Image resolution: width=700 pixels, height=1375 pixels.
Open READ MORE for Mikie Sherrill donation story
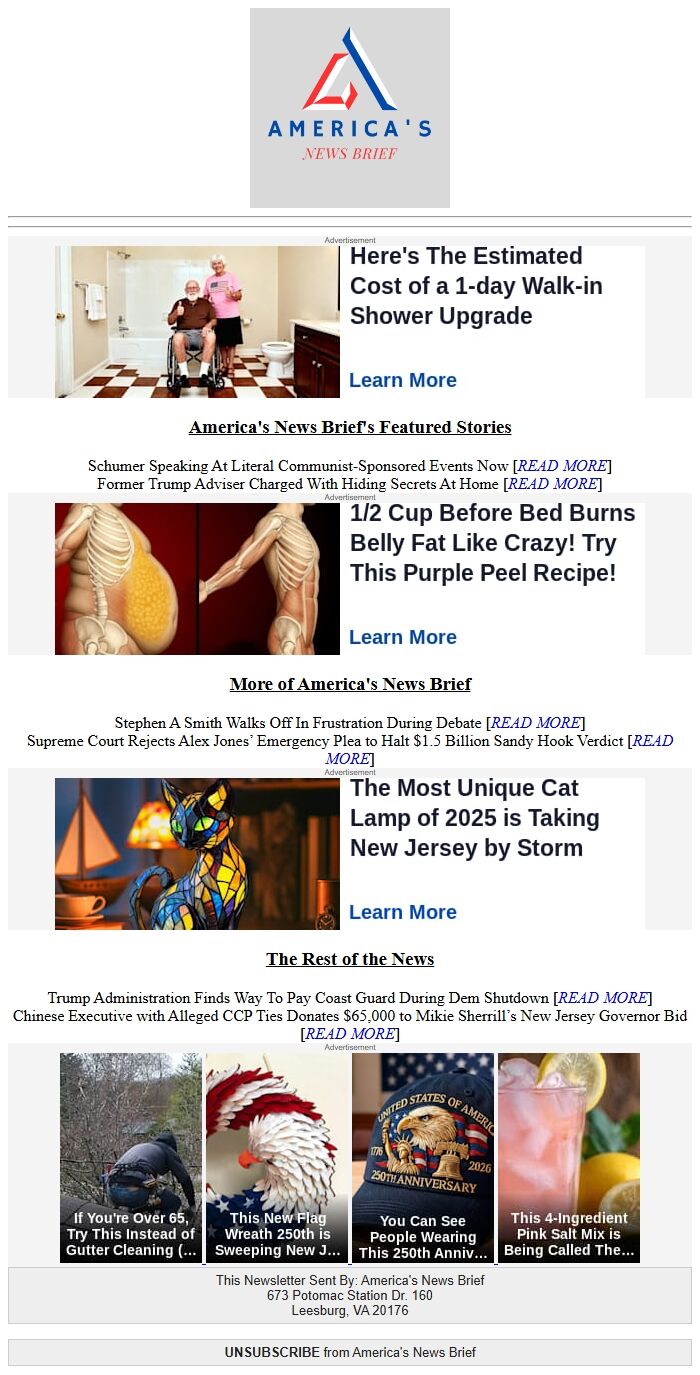pyautogui.click(x=349, y=1034)
